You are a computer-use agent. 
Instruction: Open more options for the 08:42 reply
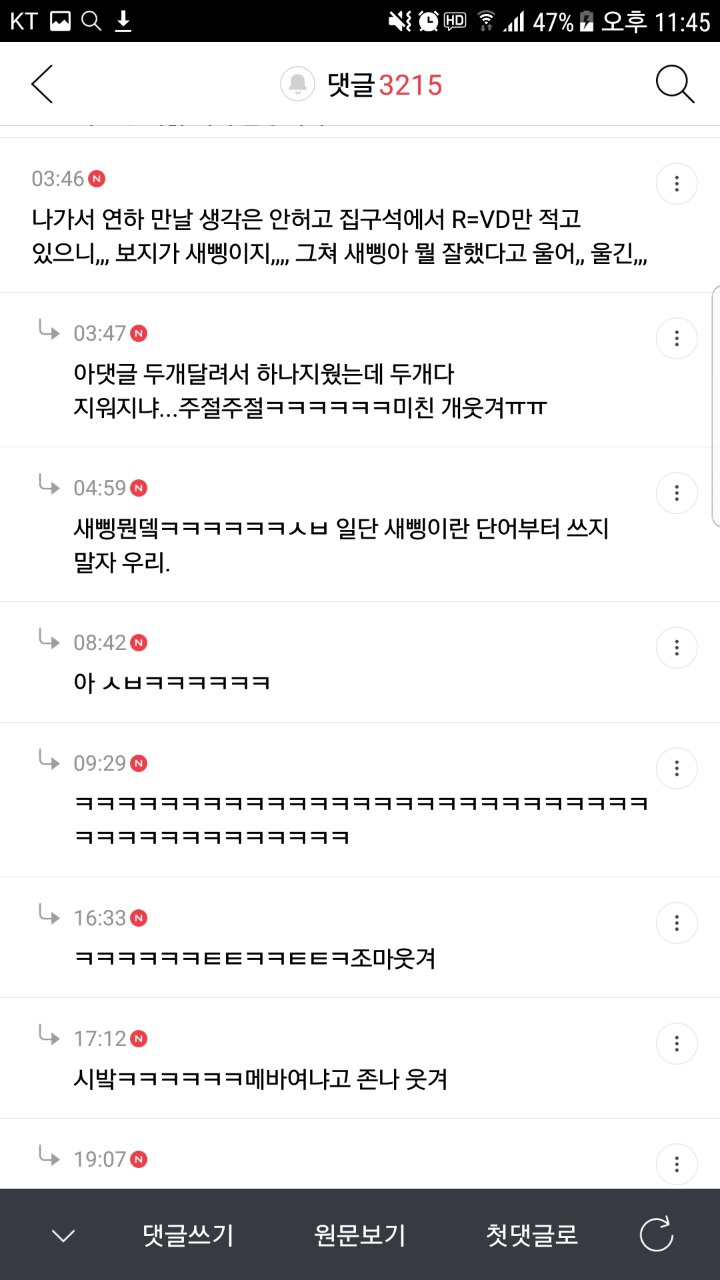tap(677, 647)
